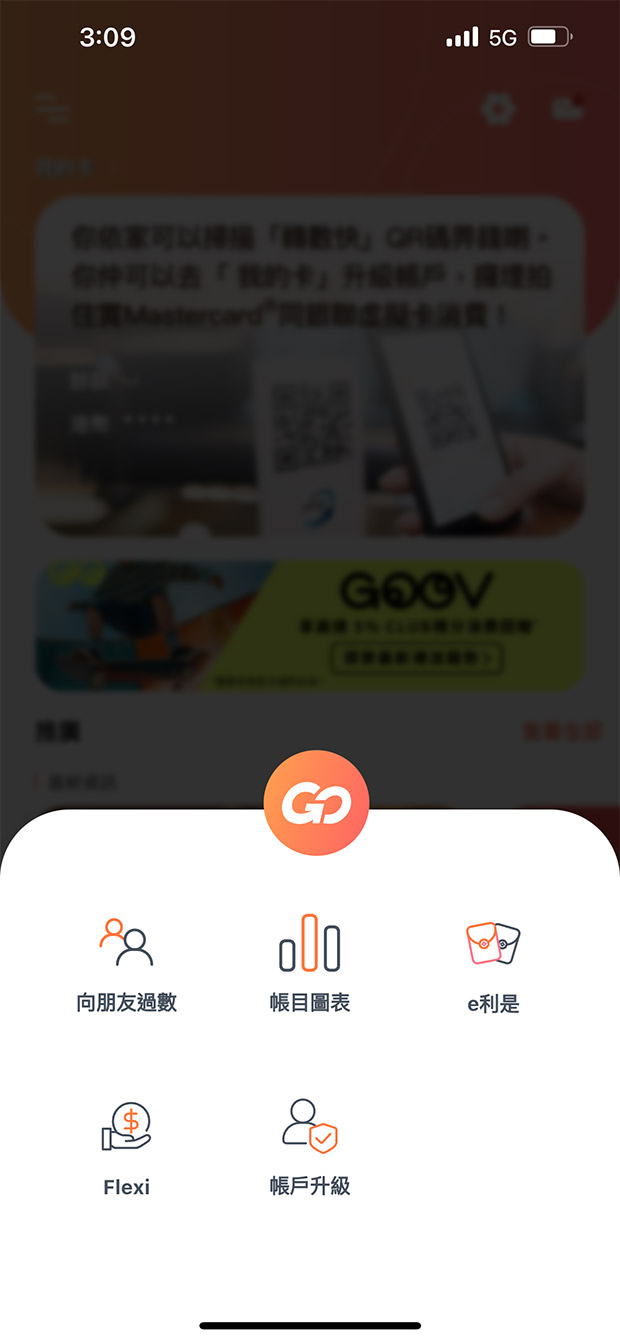Screen dimensions: 620x1340
Task: Open e利是 red packets
Action: coord(494,963)
